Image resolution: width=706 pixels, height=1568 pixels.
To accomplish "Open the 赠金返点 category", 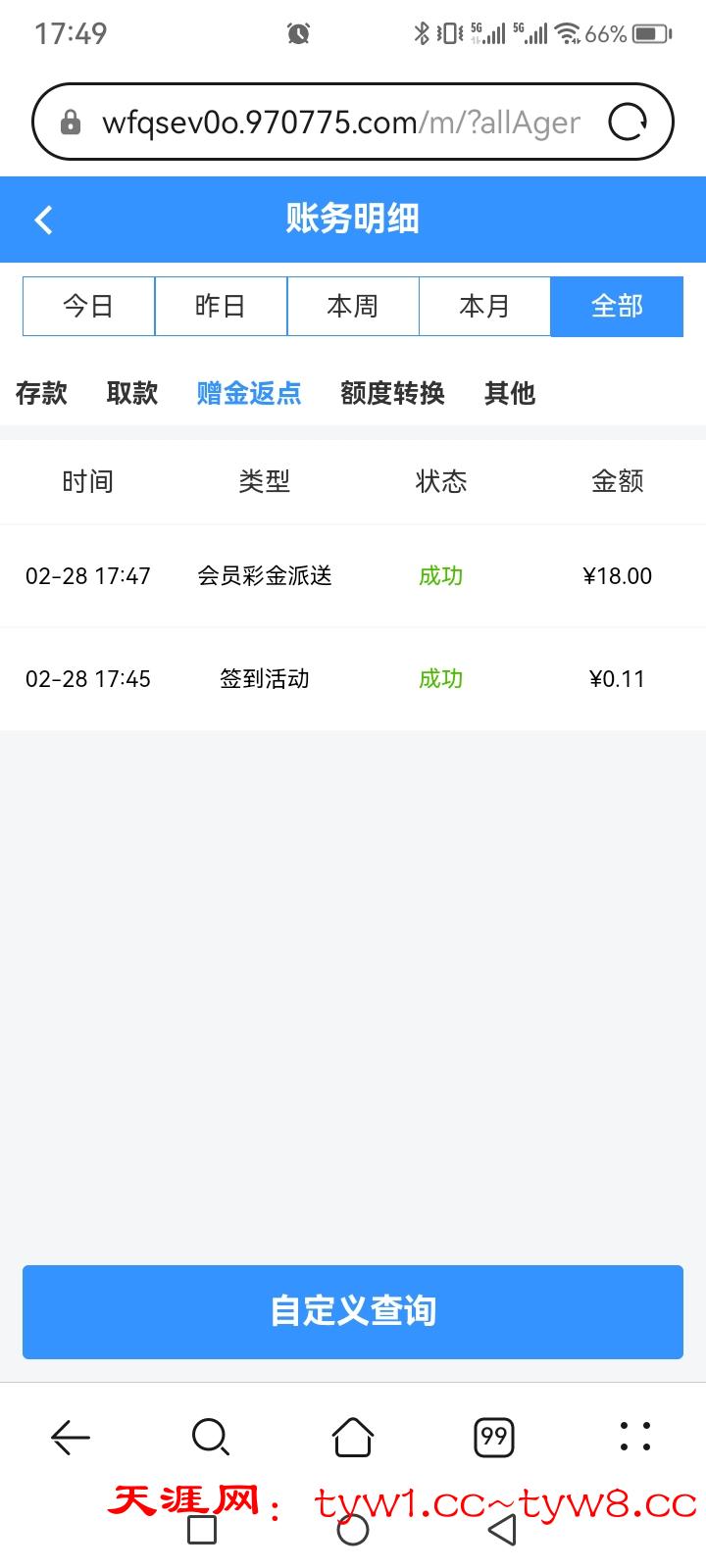I will [x=249, y=393].
